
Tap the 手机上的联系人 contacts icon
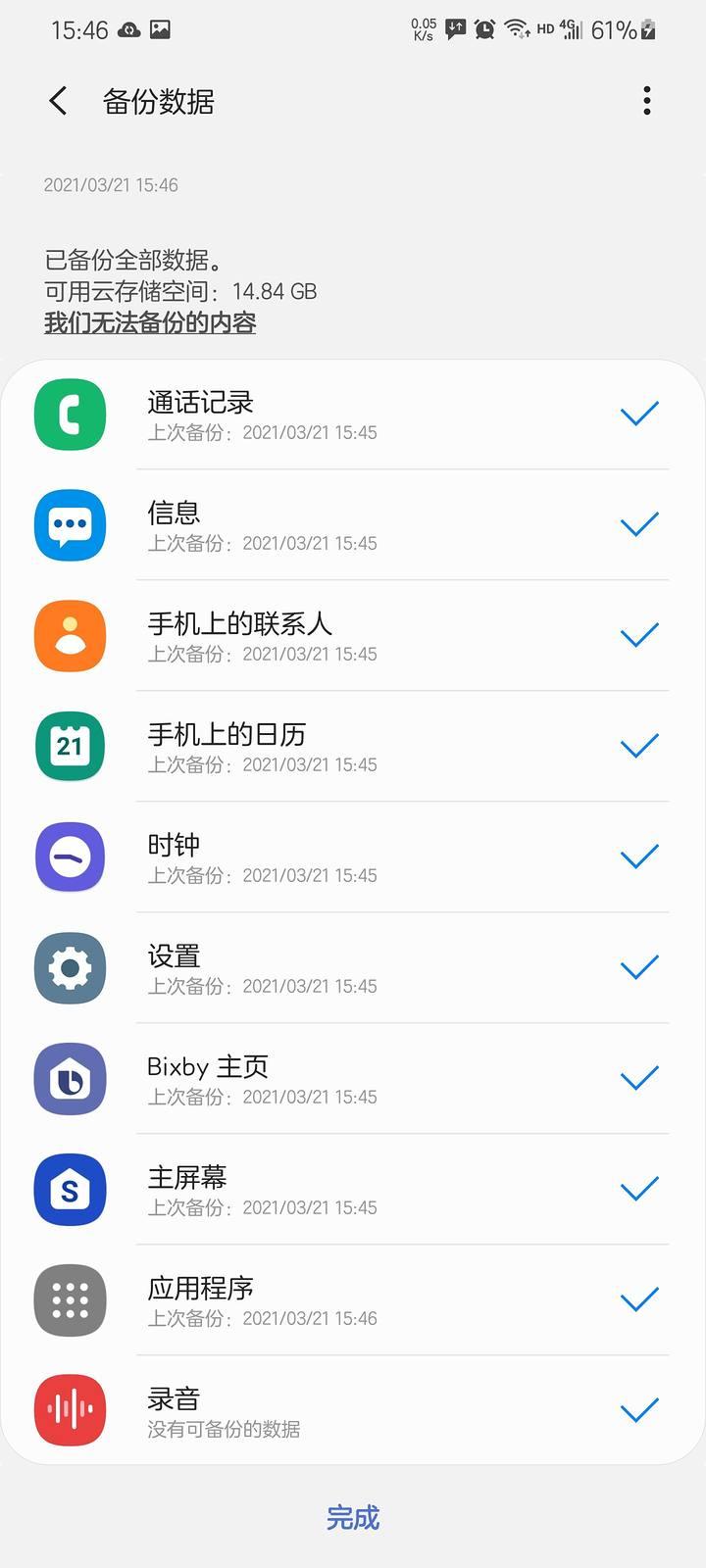[x=70, y=636]
